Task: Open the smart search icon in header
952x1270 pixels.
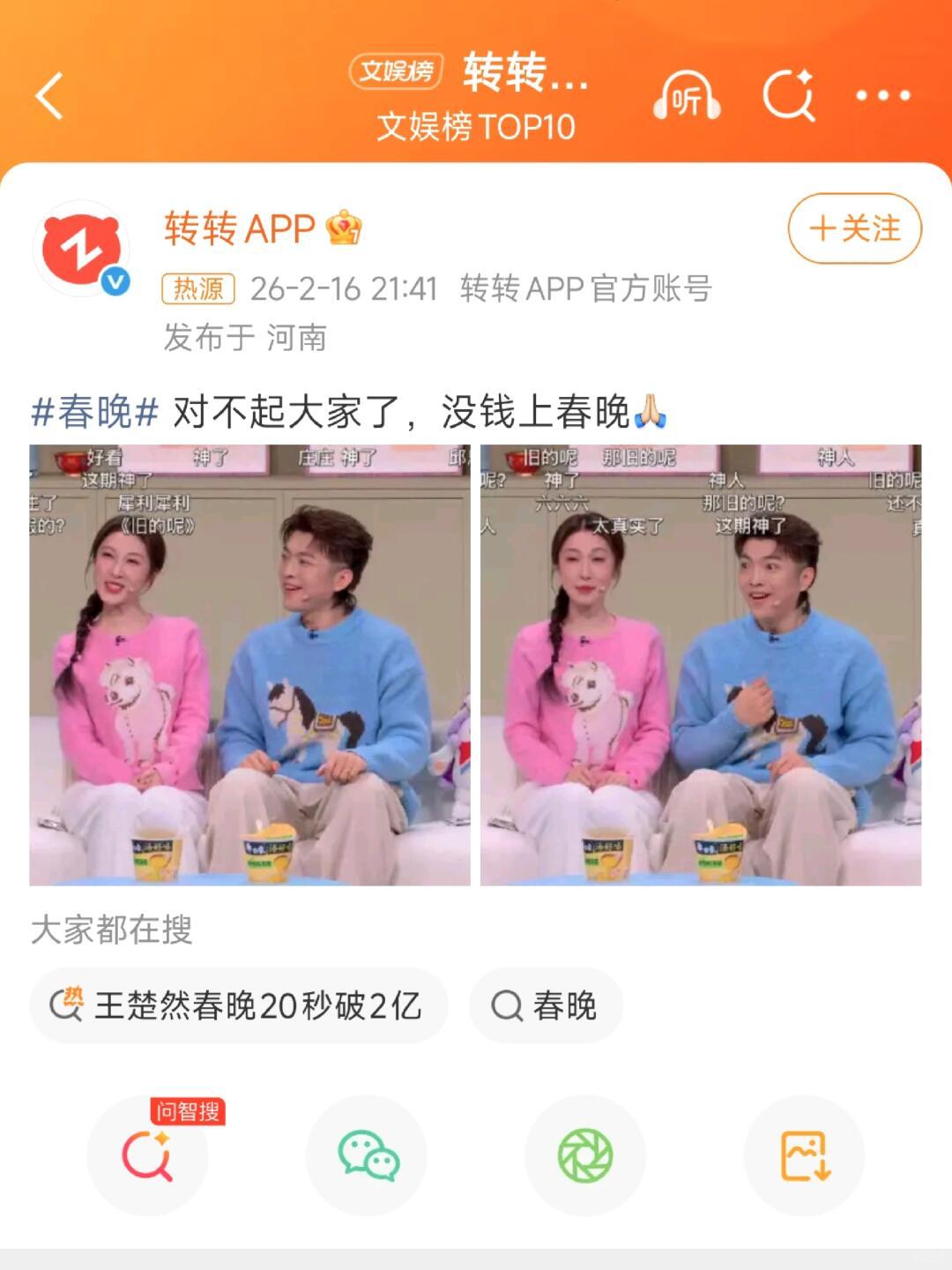Action: click(x=788, y=95)
